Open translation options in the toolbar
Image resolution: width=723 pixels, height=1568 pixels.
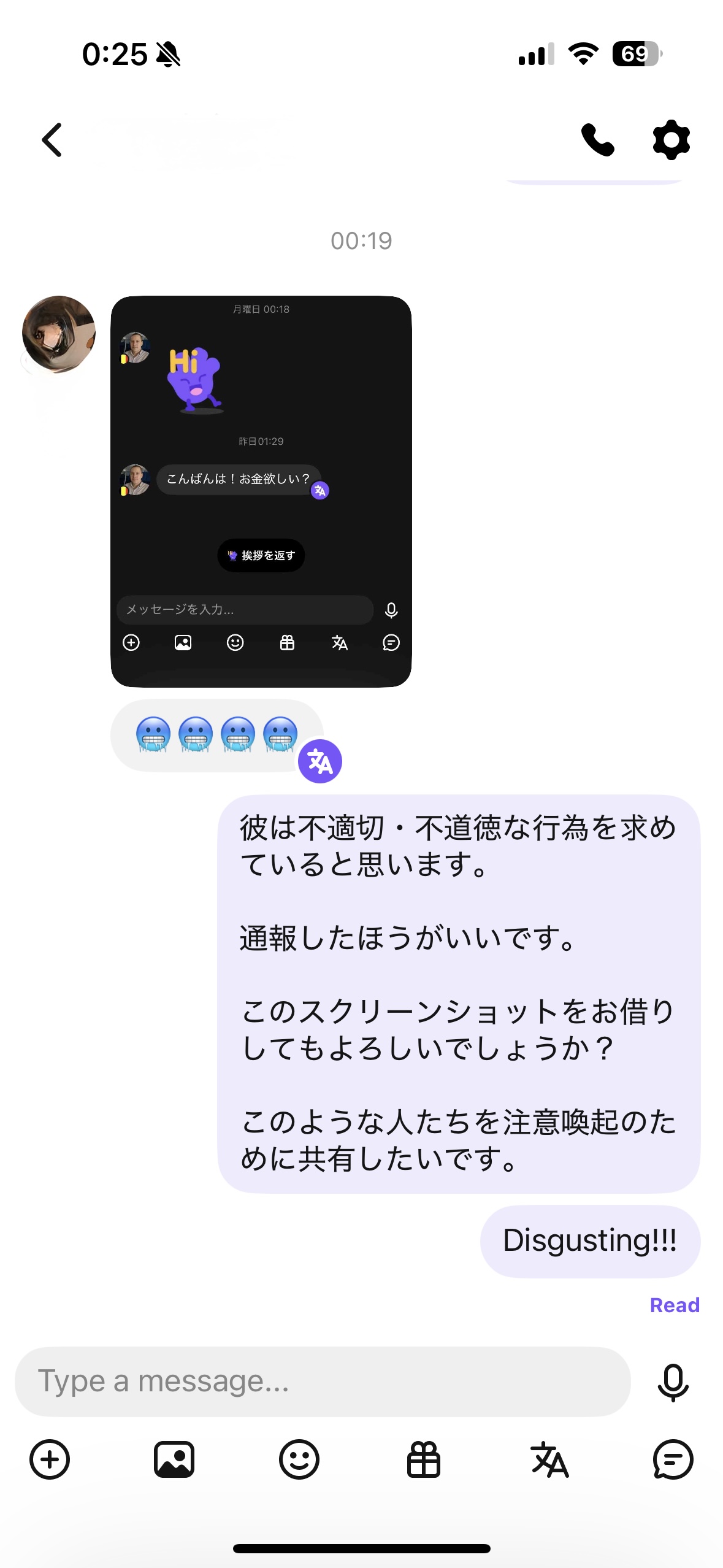point(549,1459)
